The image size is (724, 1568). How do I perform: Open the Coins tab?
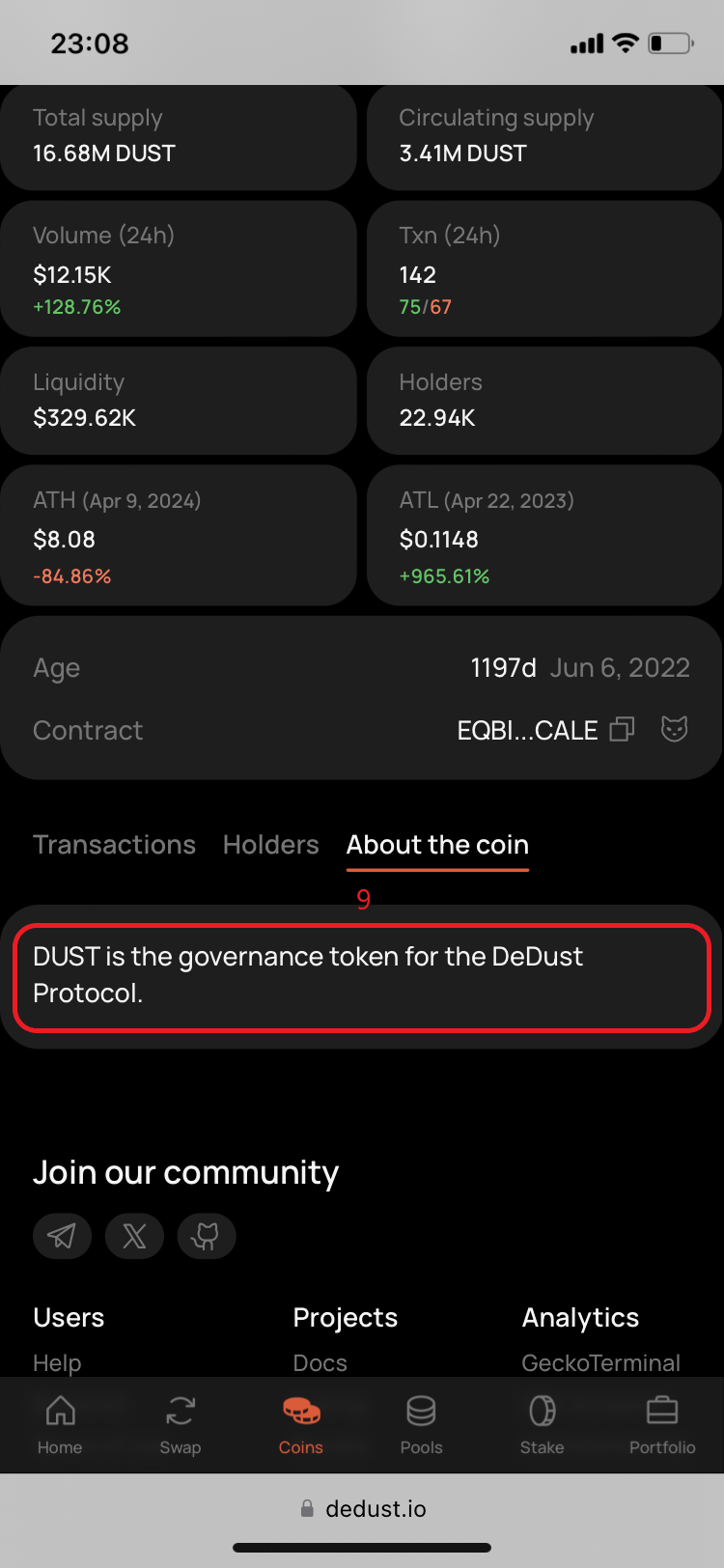[301, 1424]
